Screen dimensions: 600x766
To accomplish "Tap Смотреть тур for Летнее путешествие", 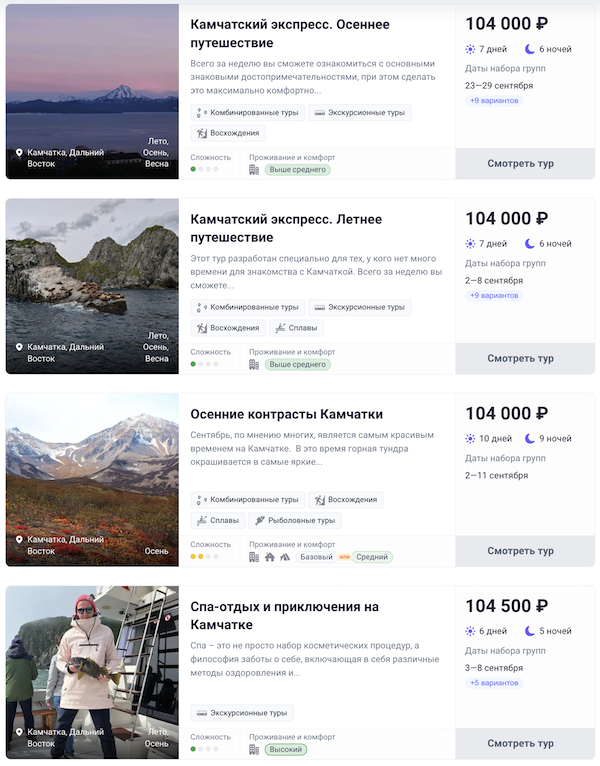I will [520, 358].
